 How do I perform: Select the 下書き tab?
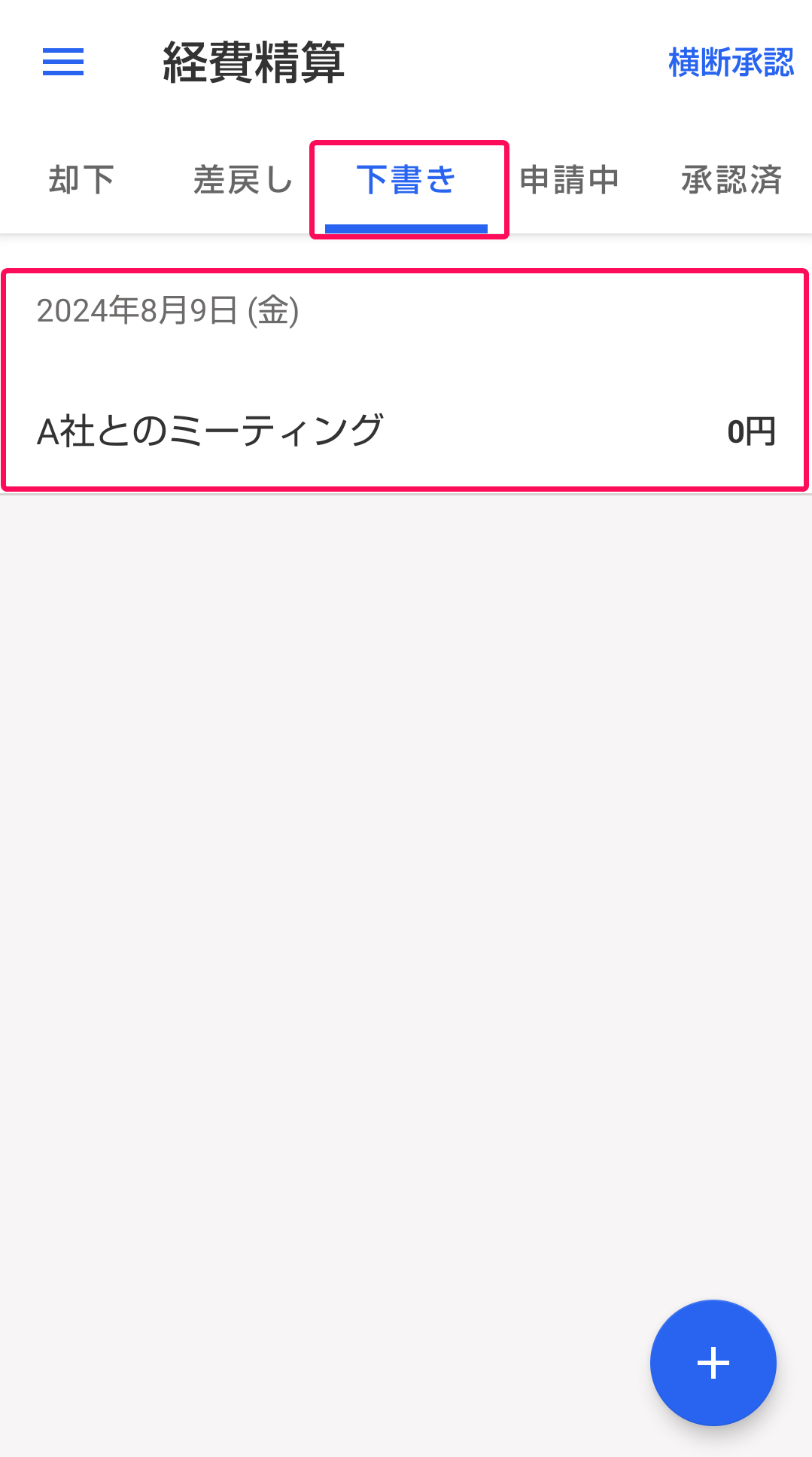[x=407, y=181]
